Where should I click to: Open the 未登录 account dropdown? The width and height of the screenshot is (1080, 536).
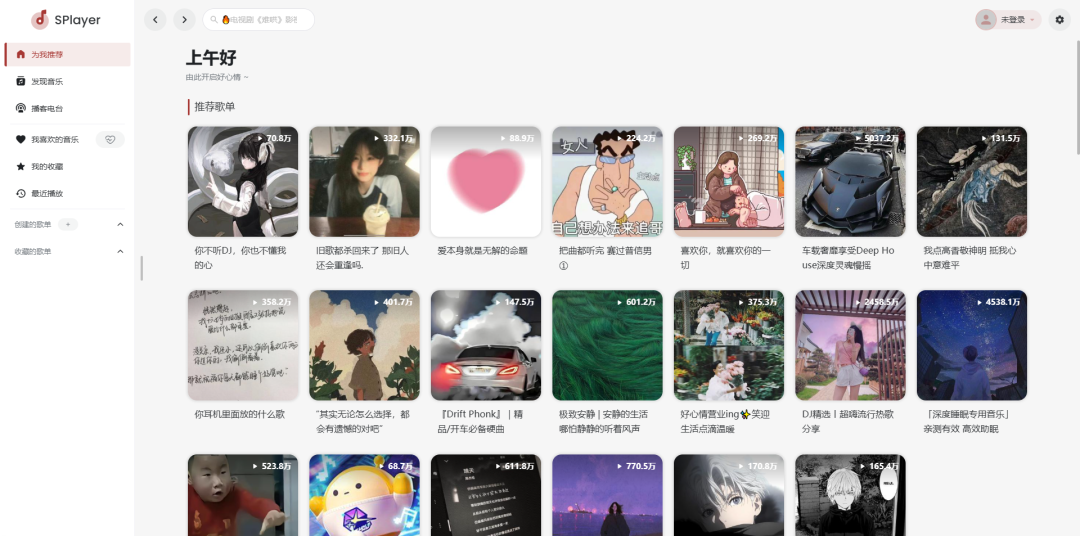pos(1008,20)
